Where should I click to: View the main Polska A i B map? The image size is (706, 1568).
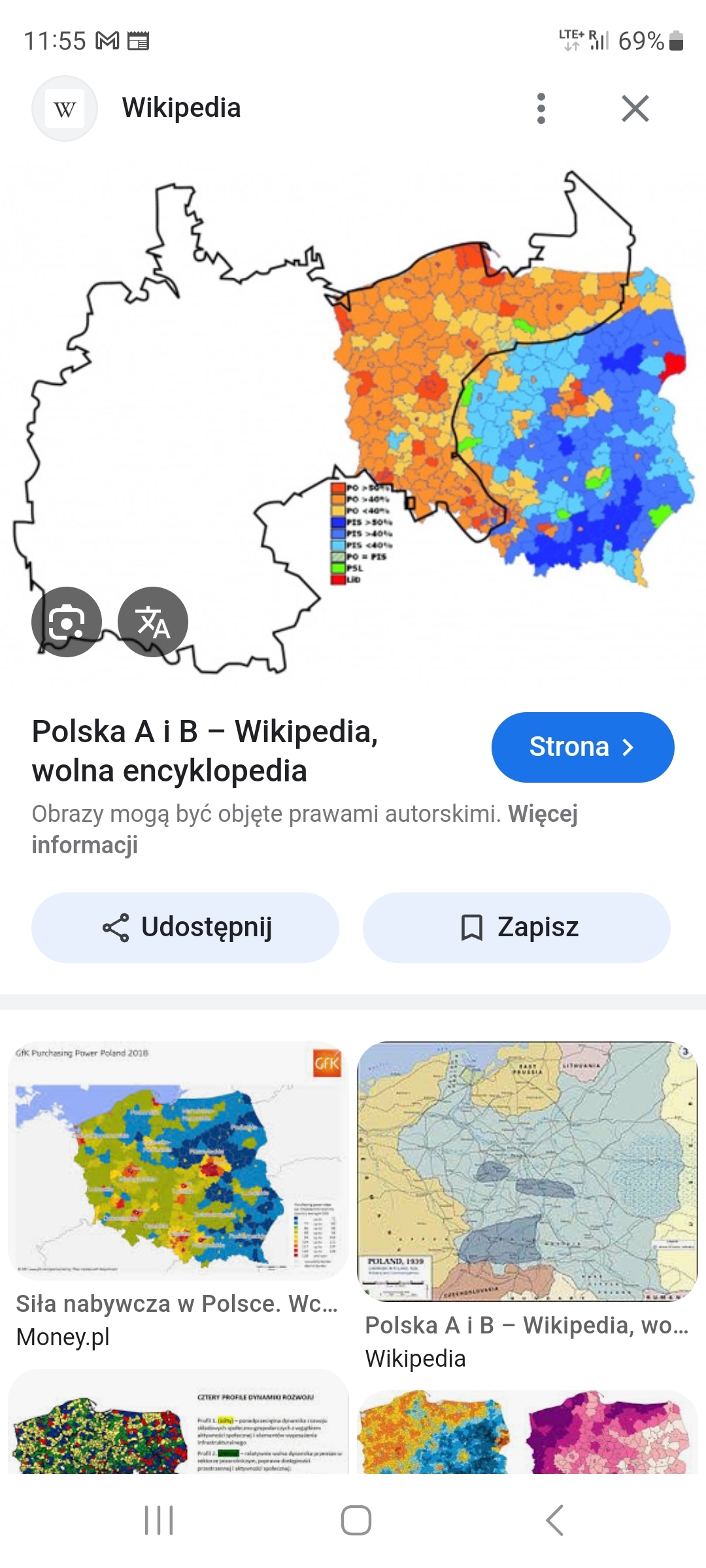[x=353, y=418]
